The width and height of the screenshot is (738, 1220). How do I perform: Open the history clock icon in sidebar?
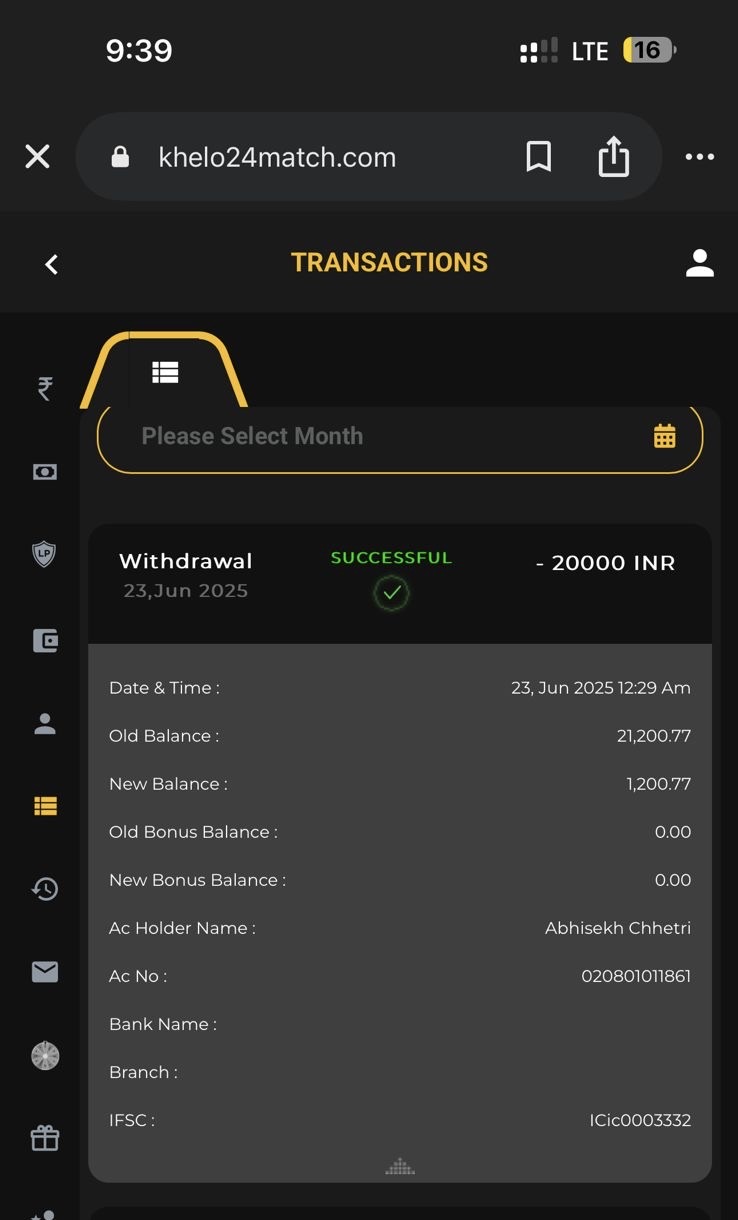coord(45,889)
